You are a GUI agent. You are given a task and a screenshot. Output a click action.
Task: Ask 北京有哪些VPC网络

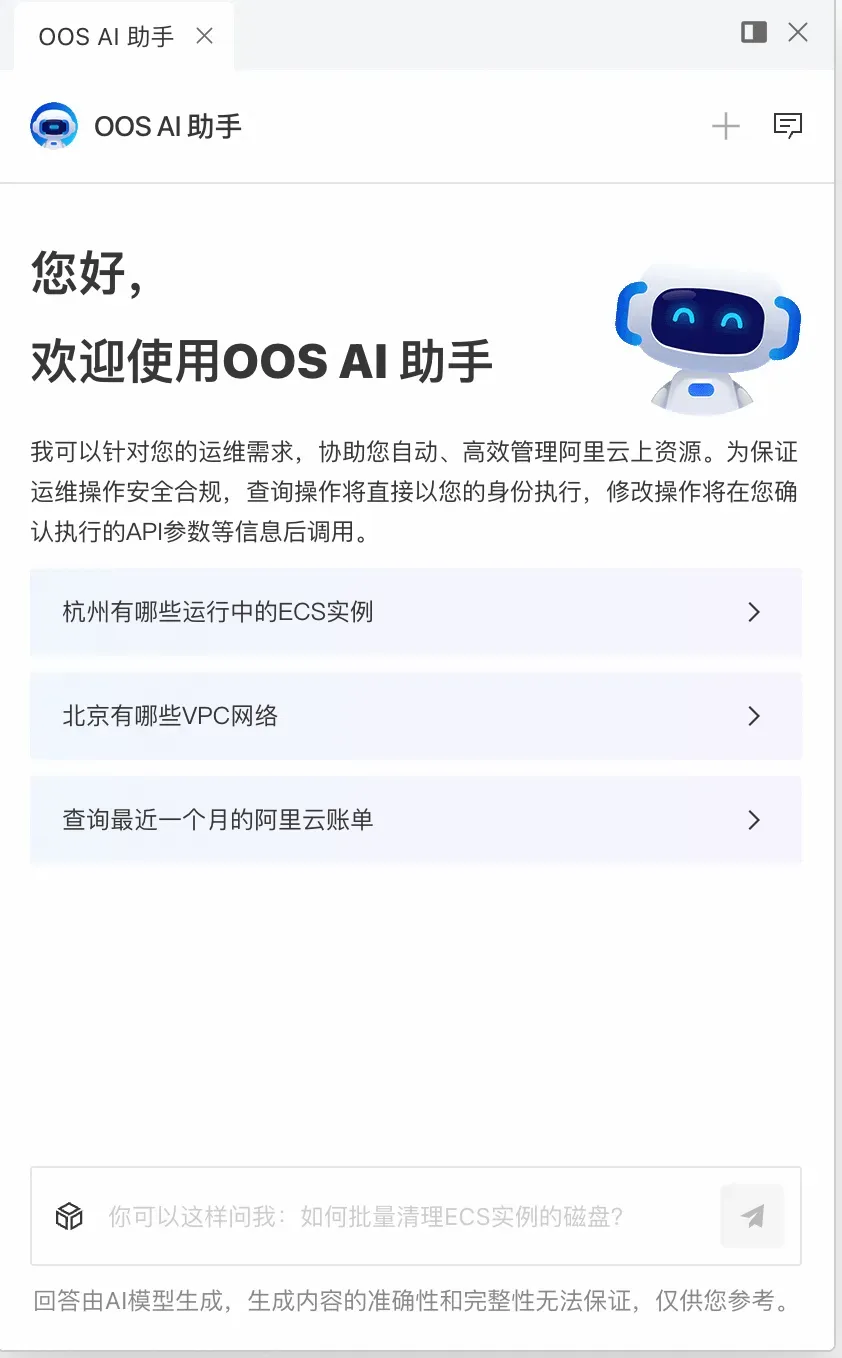click(416, 716)
